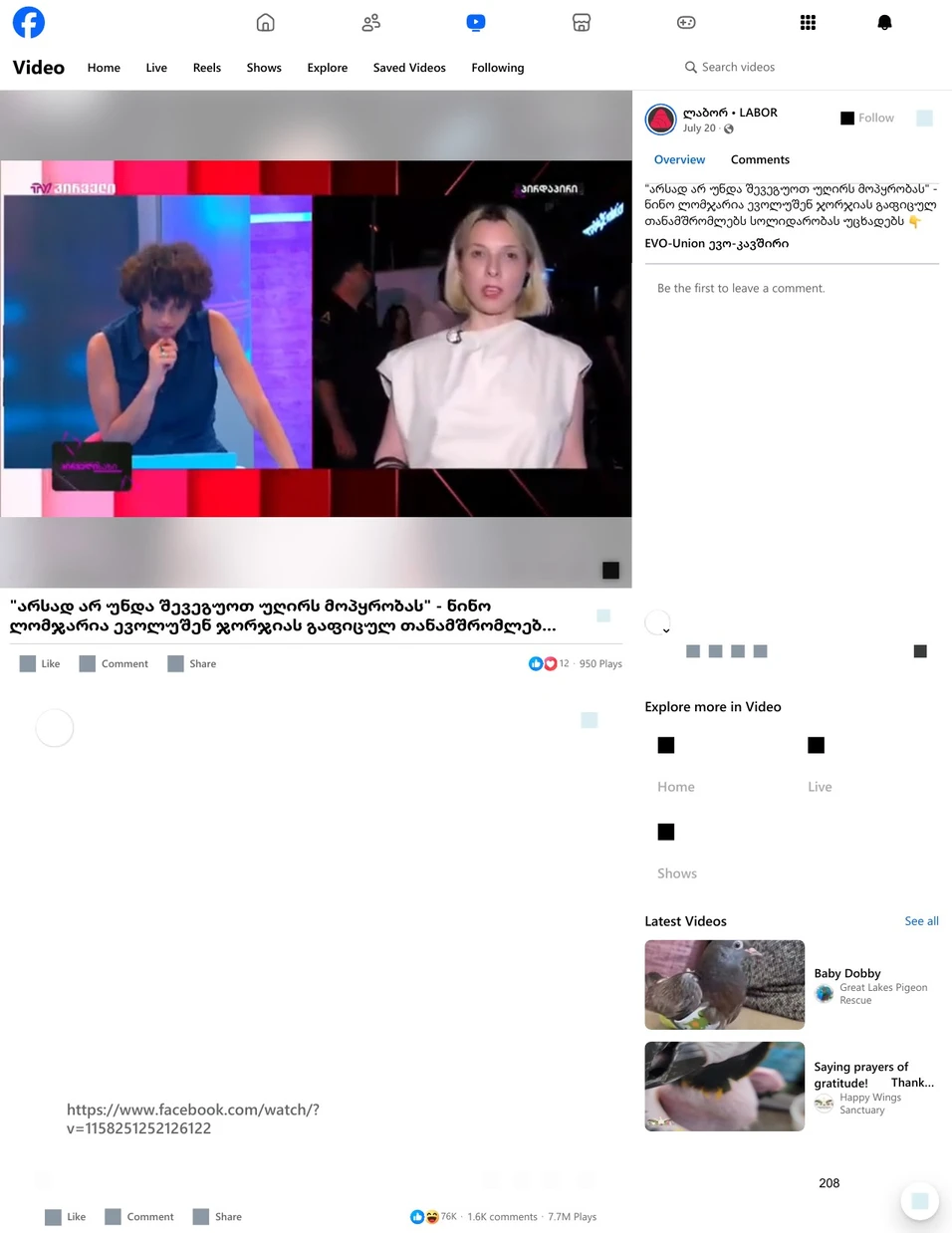This screenshot has width=952, height=1233.
Task: Open the marketplace icon
Action: (582, 23)
